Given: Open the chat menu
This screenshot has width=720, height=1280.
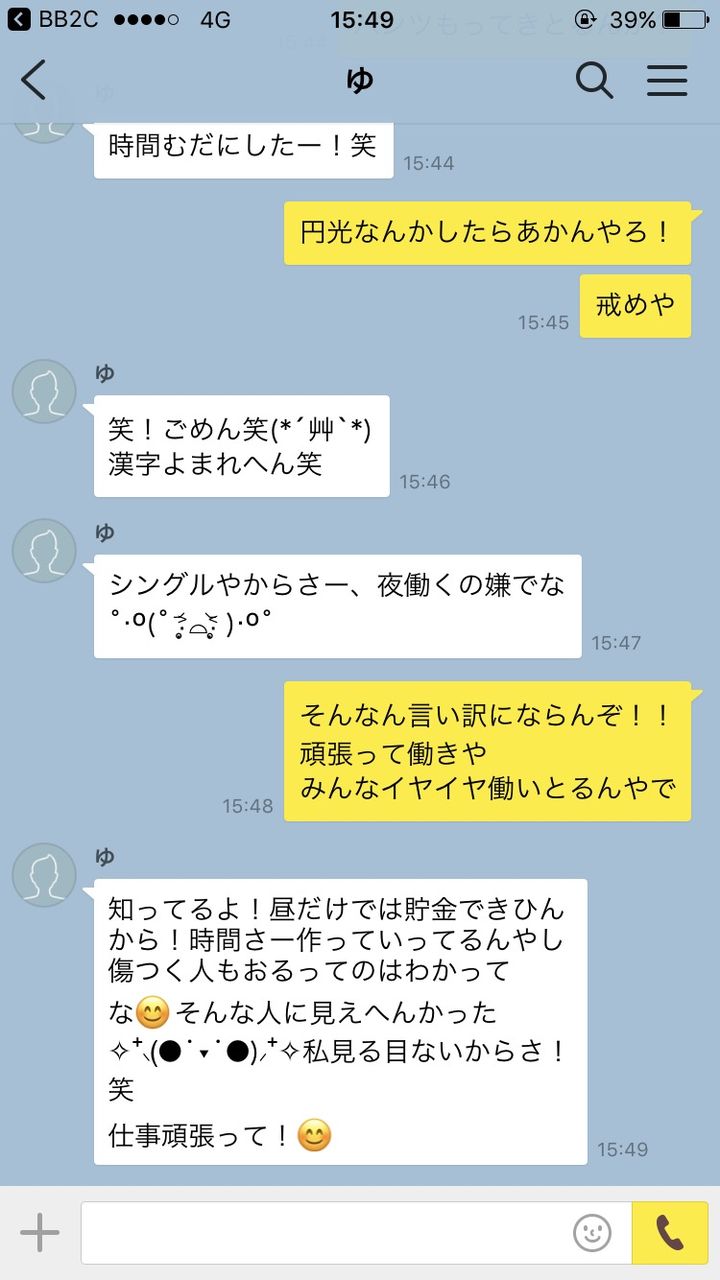Looking at the screenshot, I should (x=667, y=80).
